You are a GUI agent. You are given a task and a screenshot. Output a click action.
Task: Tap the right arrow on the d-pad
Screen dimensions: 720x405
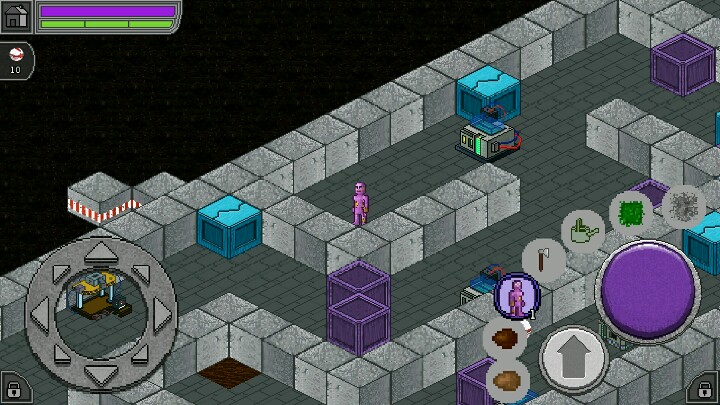162,314
